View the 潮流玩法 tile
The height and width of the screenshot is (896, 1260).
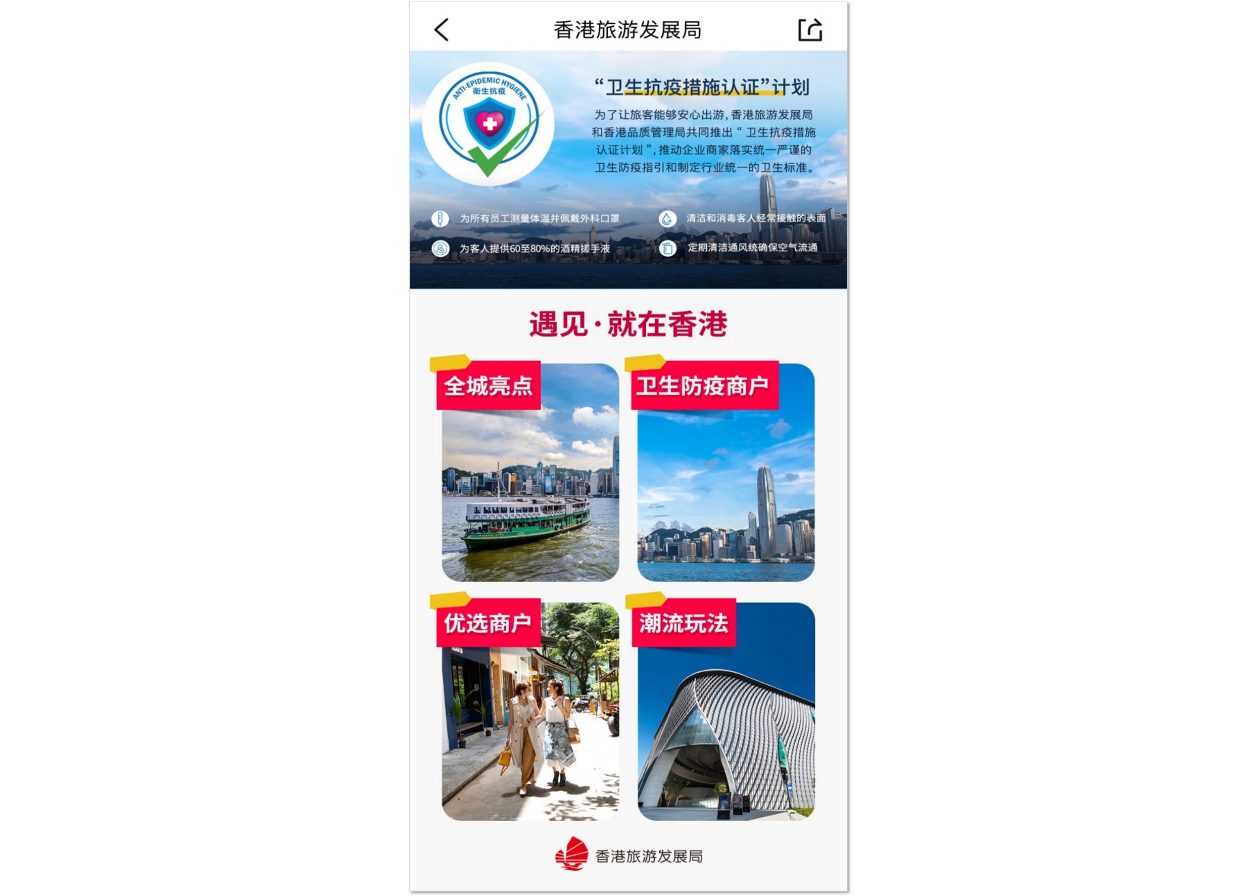(x=726, y=712)
